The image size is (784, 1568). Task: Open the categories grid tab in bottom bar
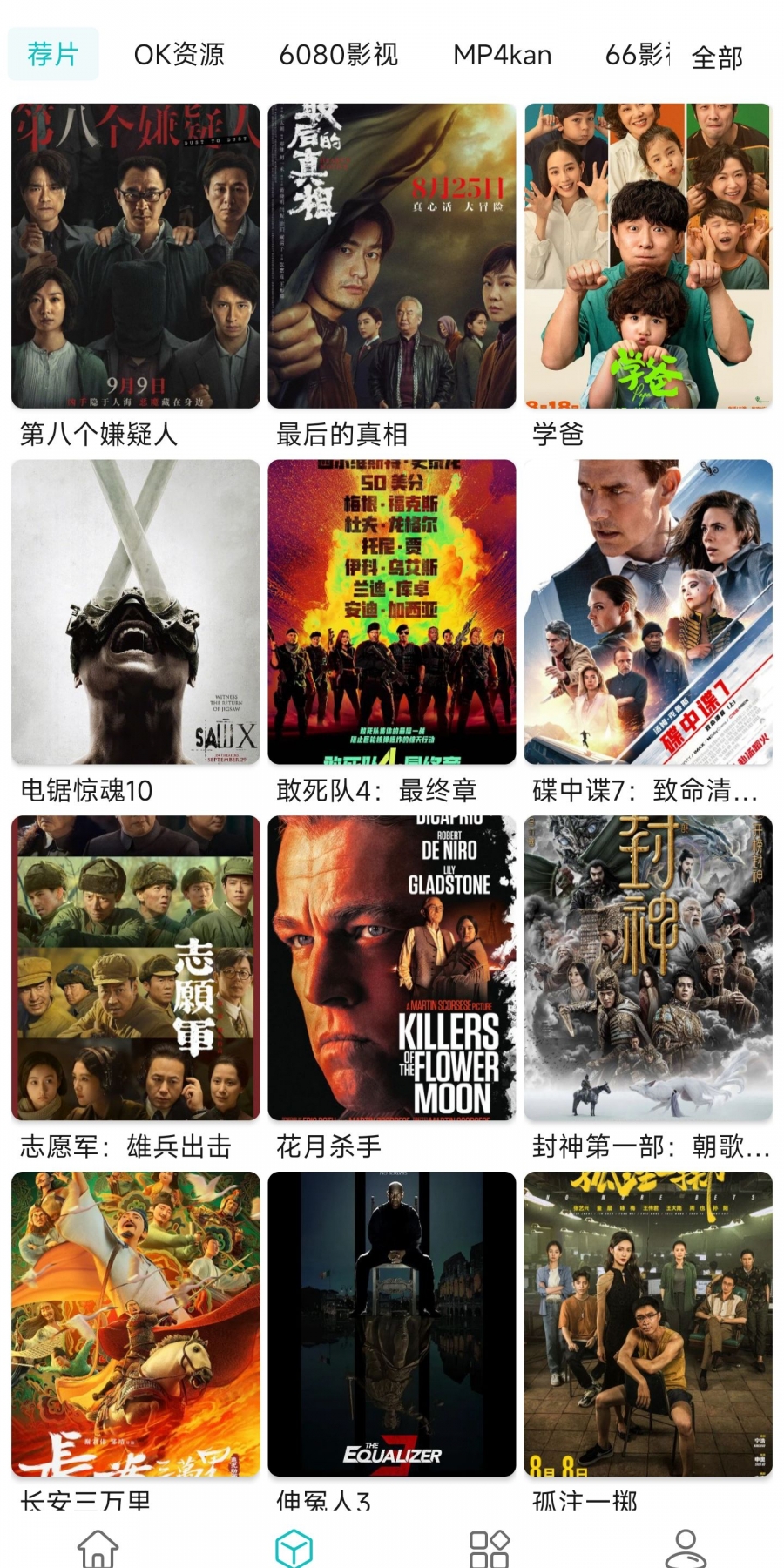[x=490, y=1549]
